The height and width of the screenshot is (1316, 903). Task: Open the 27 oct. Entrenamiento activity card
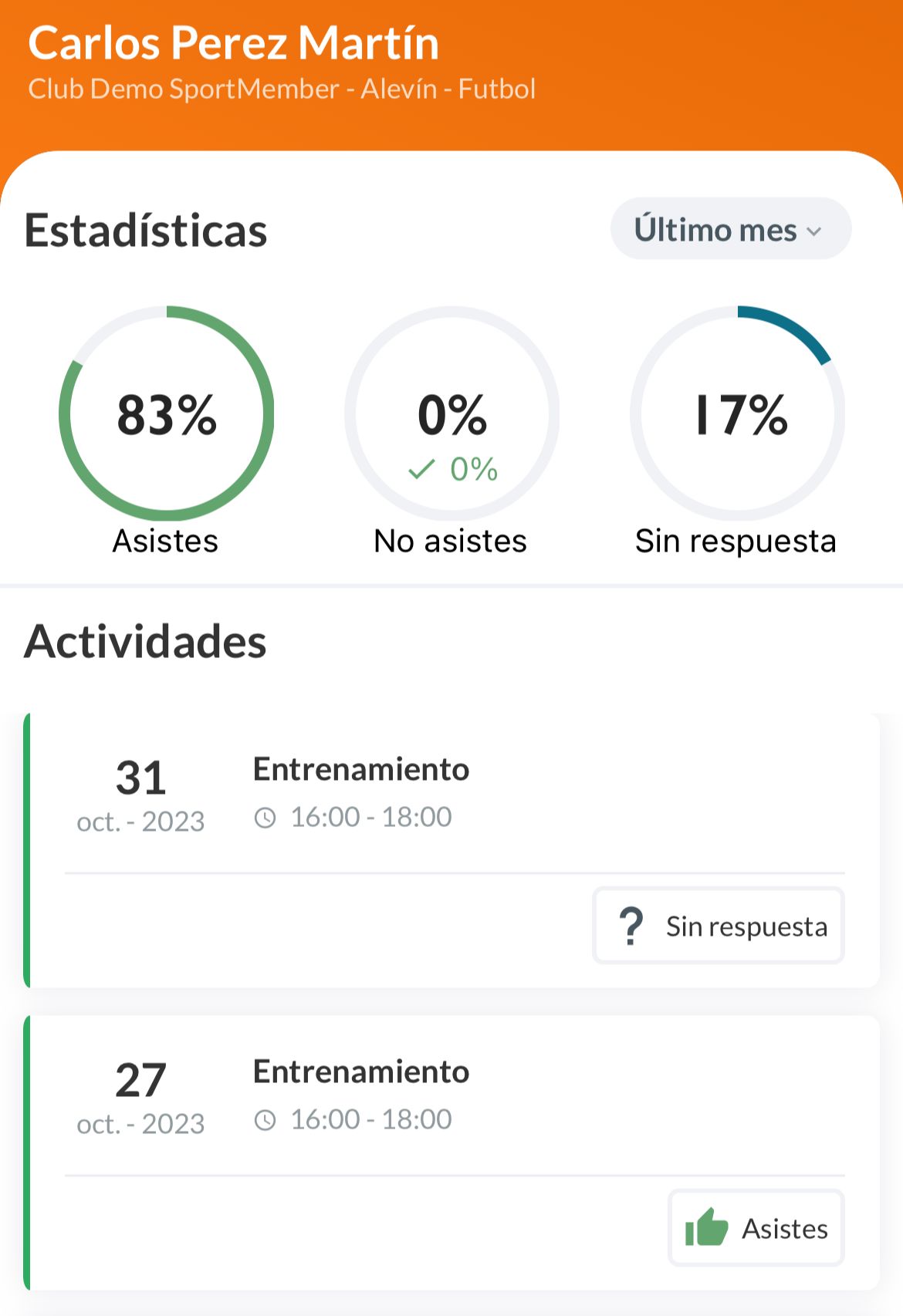[361, 1095]
